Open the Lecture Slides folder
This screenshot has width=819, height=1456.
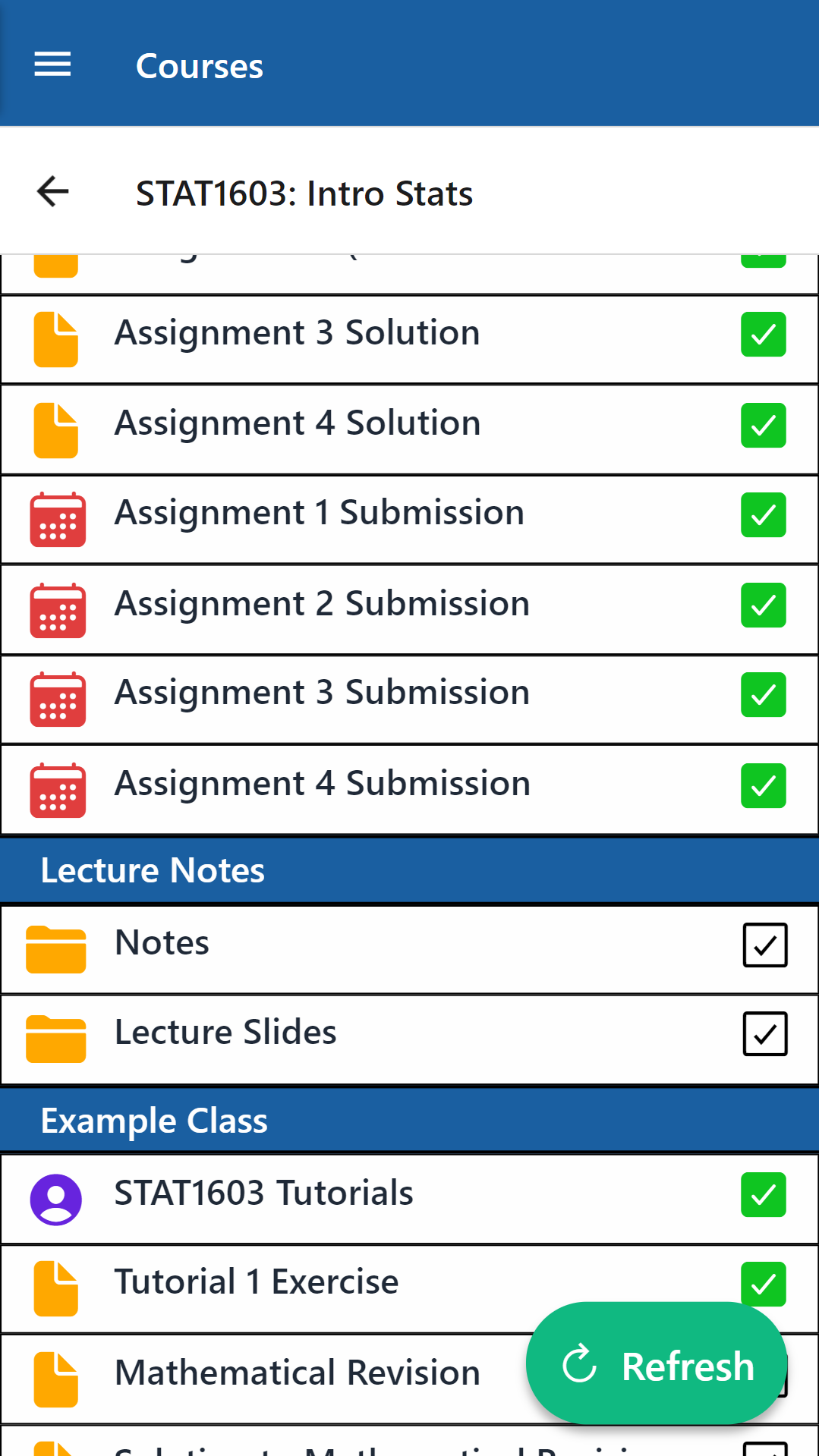(x=409, y=1039)
